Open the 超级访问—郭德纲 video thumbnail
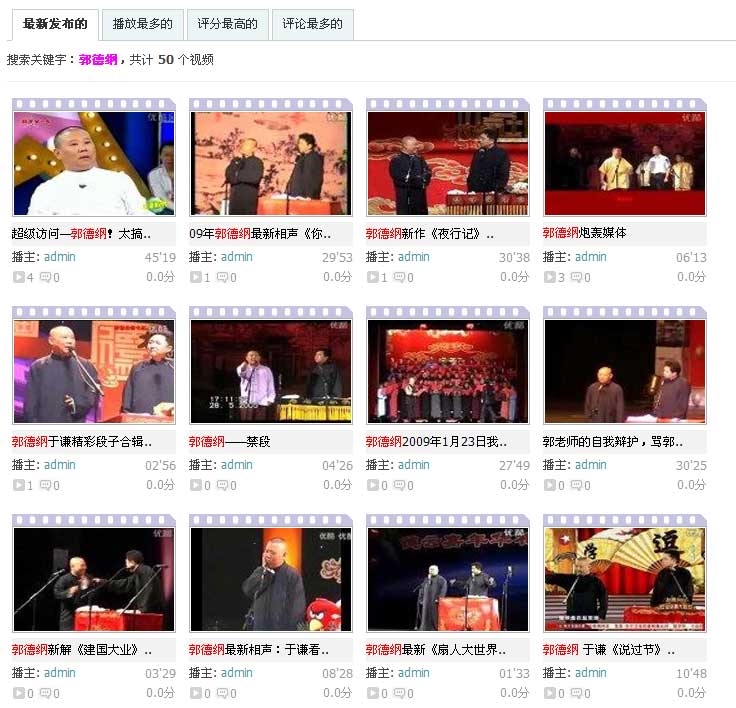Viewport: 736px width, 708px height. coord(93,163)
